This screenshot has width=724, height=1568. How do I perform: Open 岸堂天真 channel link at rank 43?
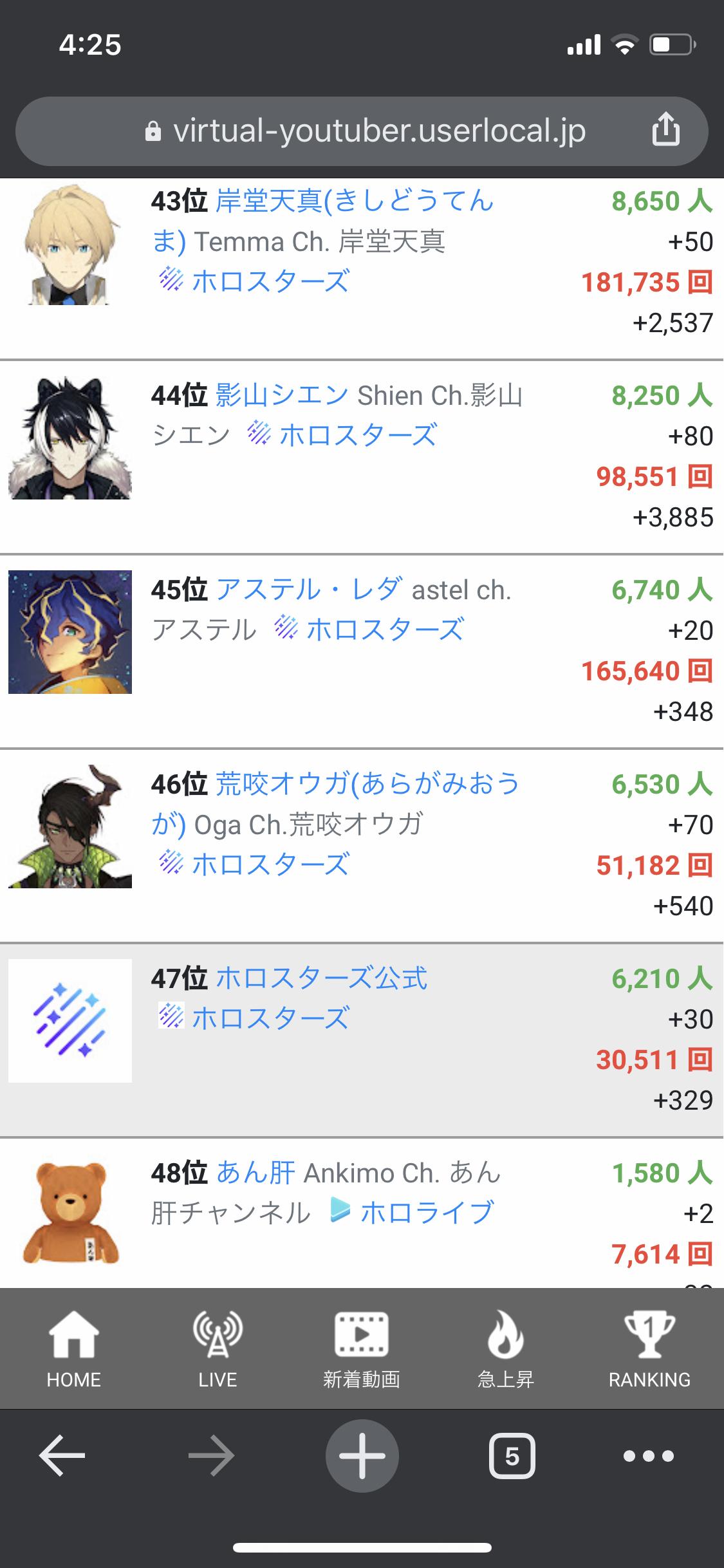pos(354,201)
